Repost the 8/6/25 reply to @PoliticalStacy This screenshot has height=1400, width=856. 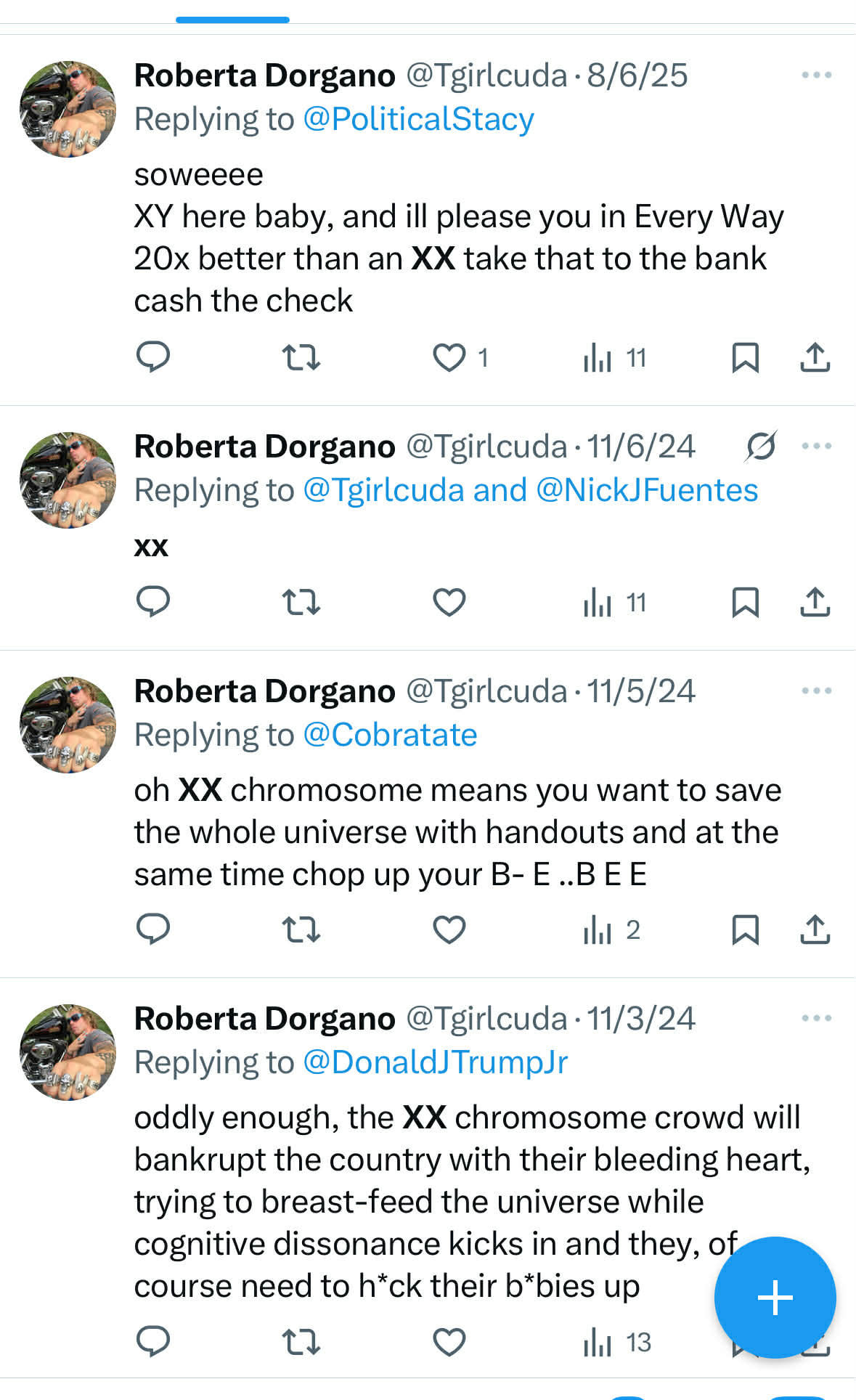click(x=301, y=357)
